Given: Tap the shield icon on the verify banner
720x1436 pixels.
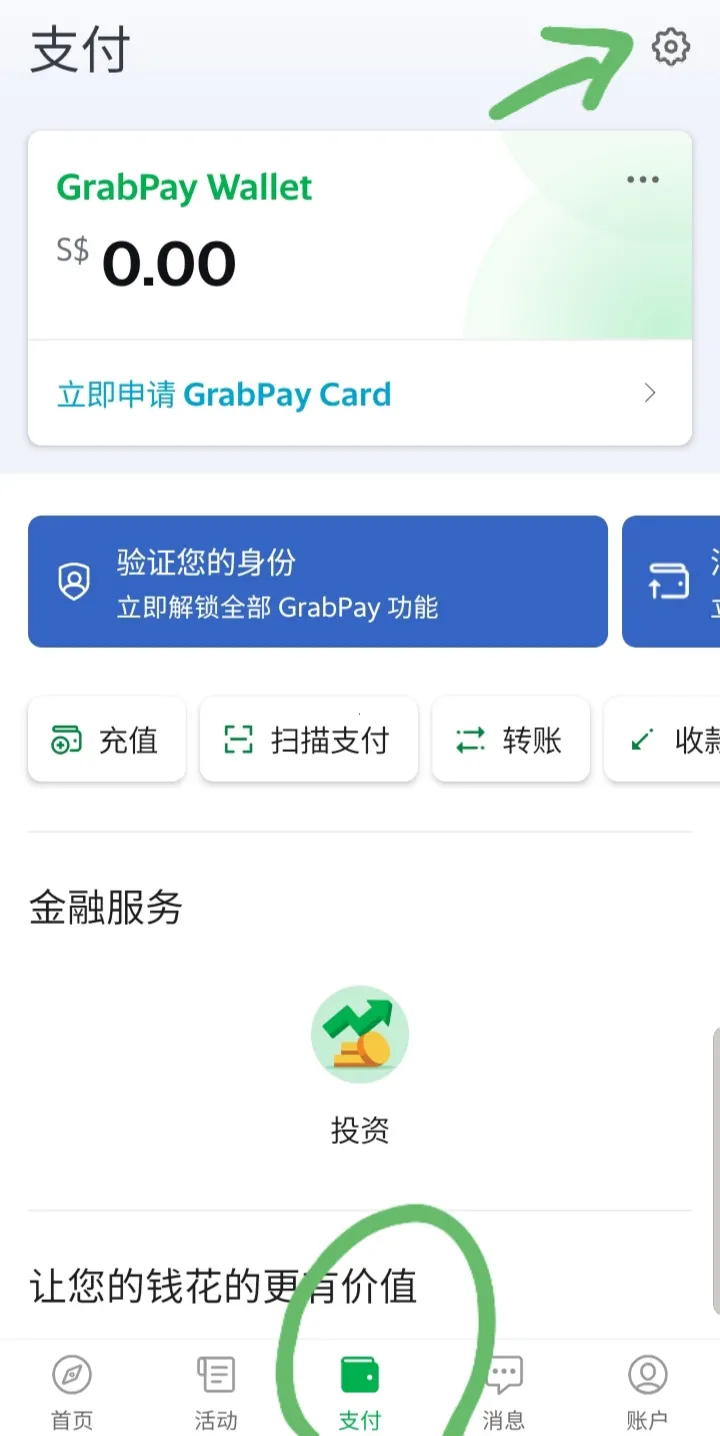Looking at the screenshot, I should [x=75, y=581].
